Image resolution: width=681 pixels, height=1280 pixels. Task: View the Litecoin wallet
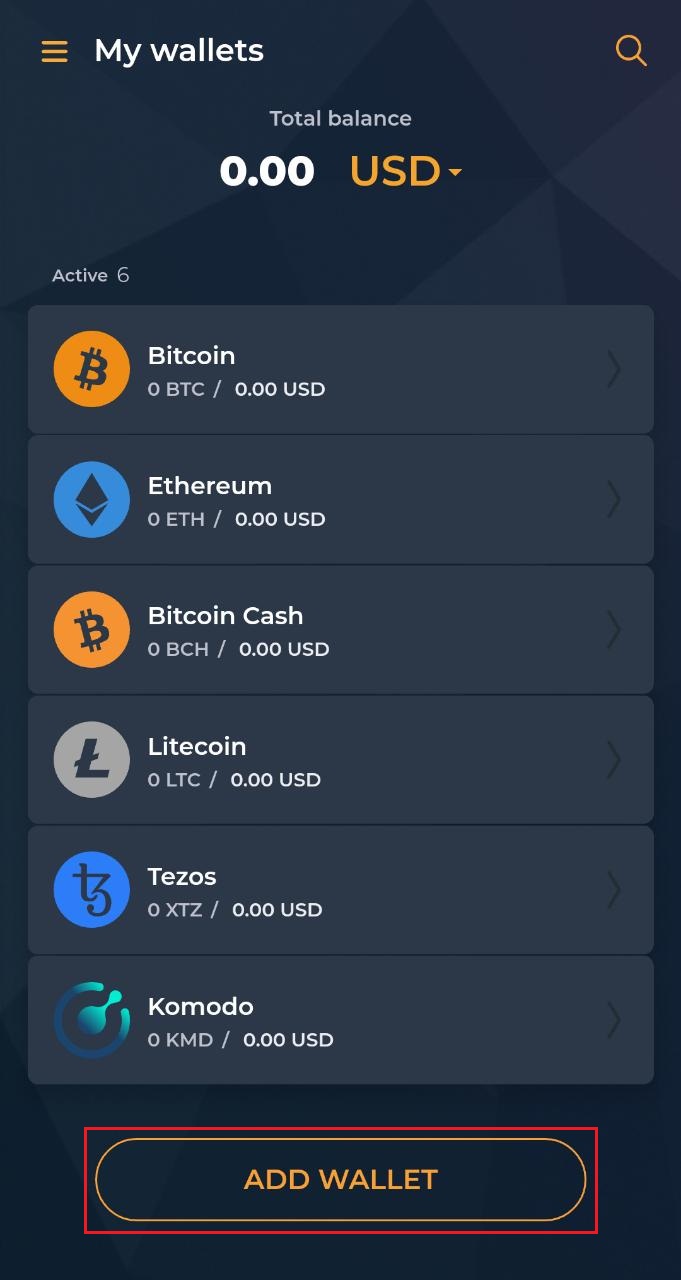click(340, 760)
